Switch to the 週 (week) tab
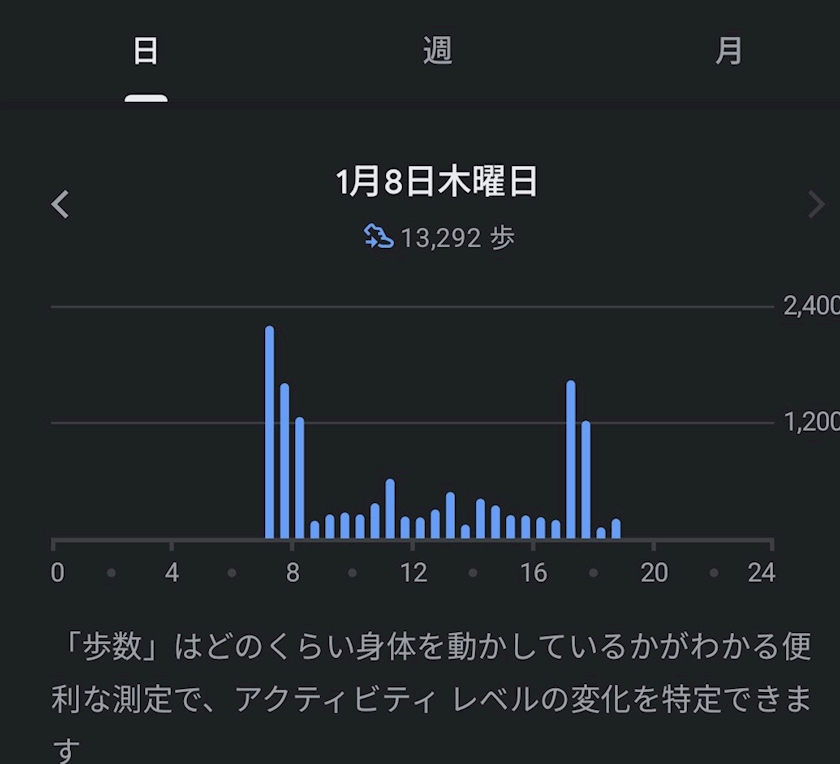The width and height of the screenshot is (840, 764). point(437,51)
